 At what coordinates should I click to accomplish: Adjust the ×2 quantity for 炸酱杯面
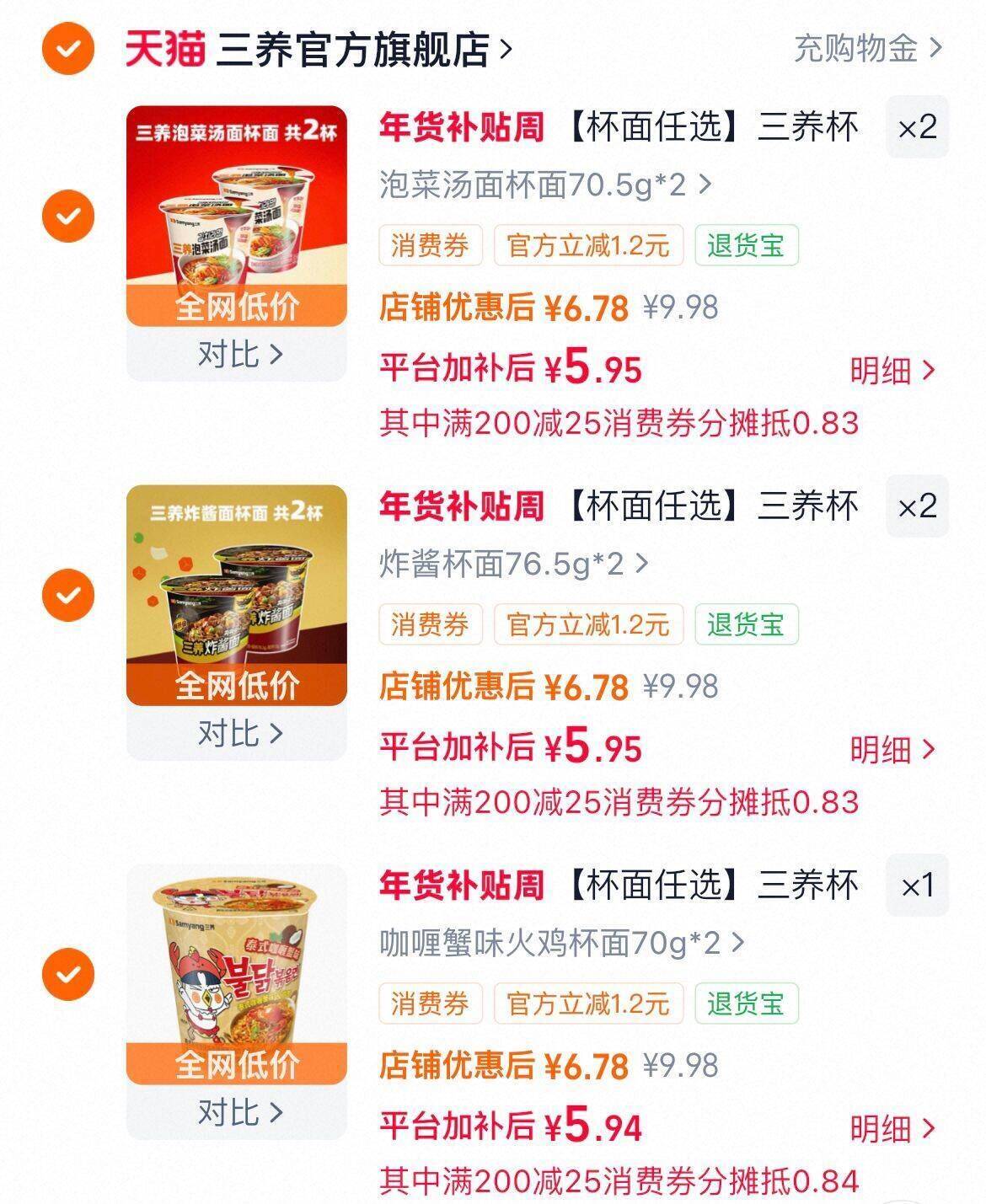tap(917, 506)
